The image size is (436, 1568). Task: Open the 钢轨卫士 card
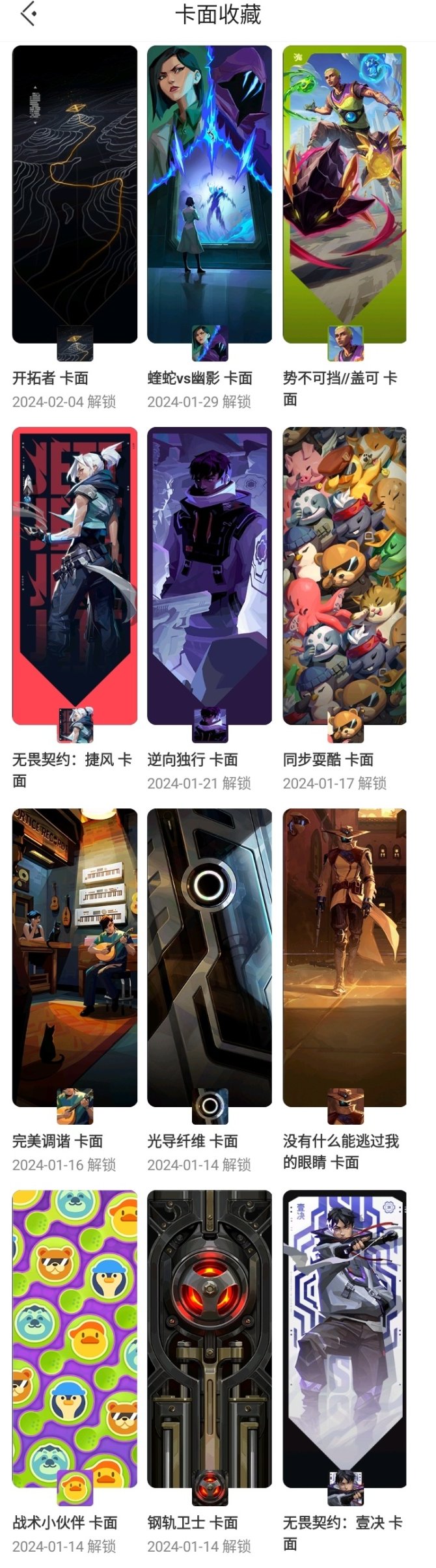[x=210, y=1338]
